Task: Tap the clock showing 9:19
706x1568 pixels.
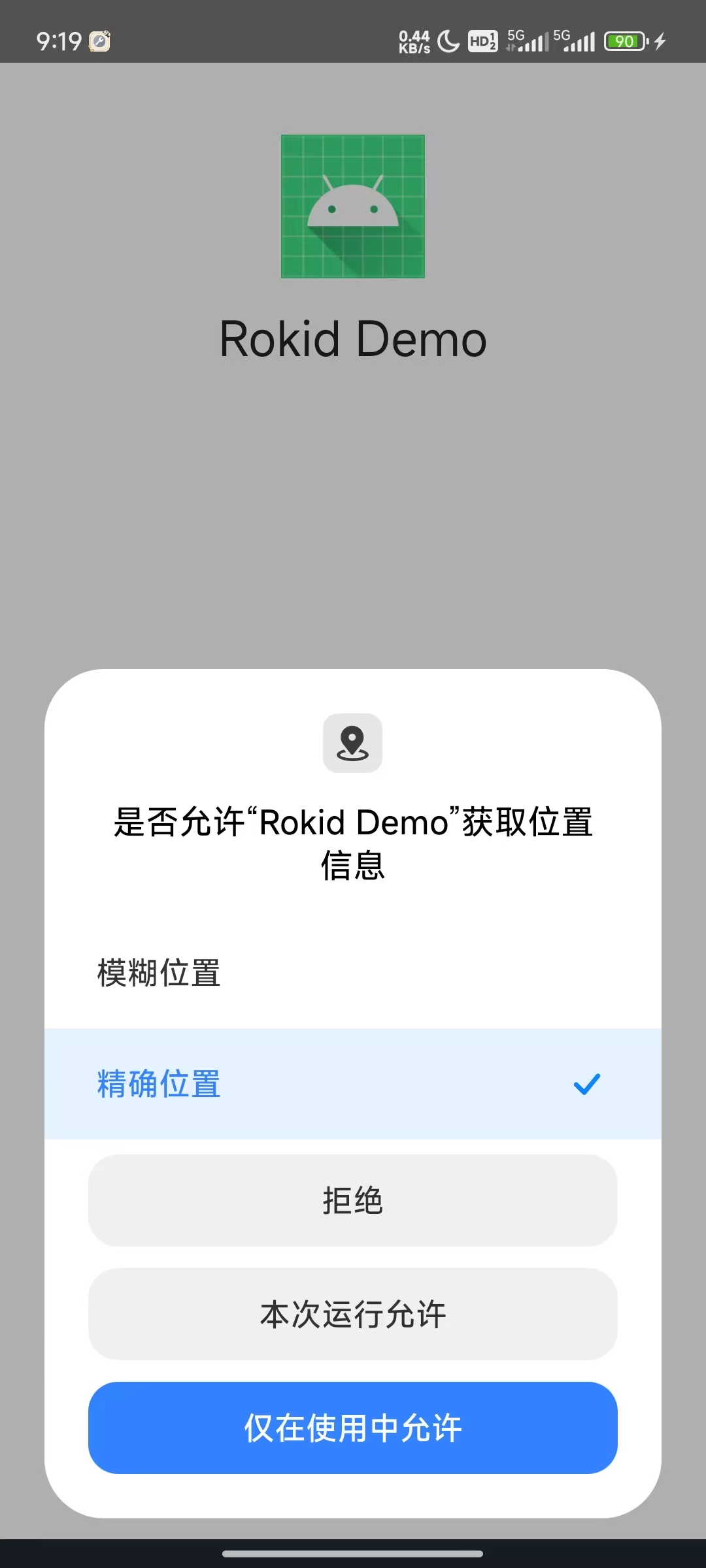Action: pyautogui.click(x=56, y=41)
